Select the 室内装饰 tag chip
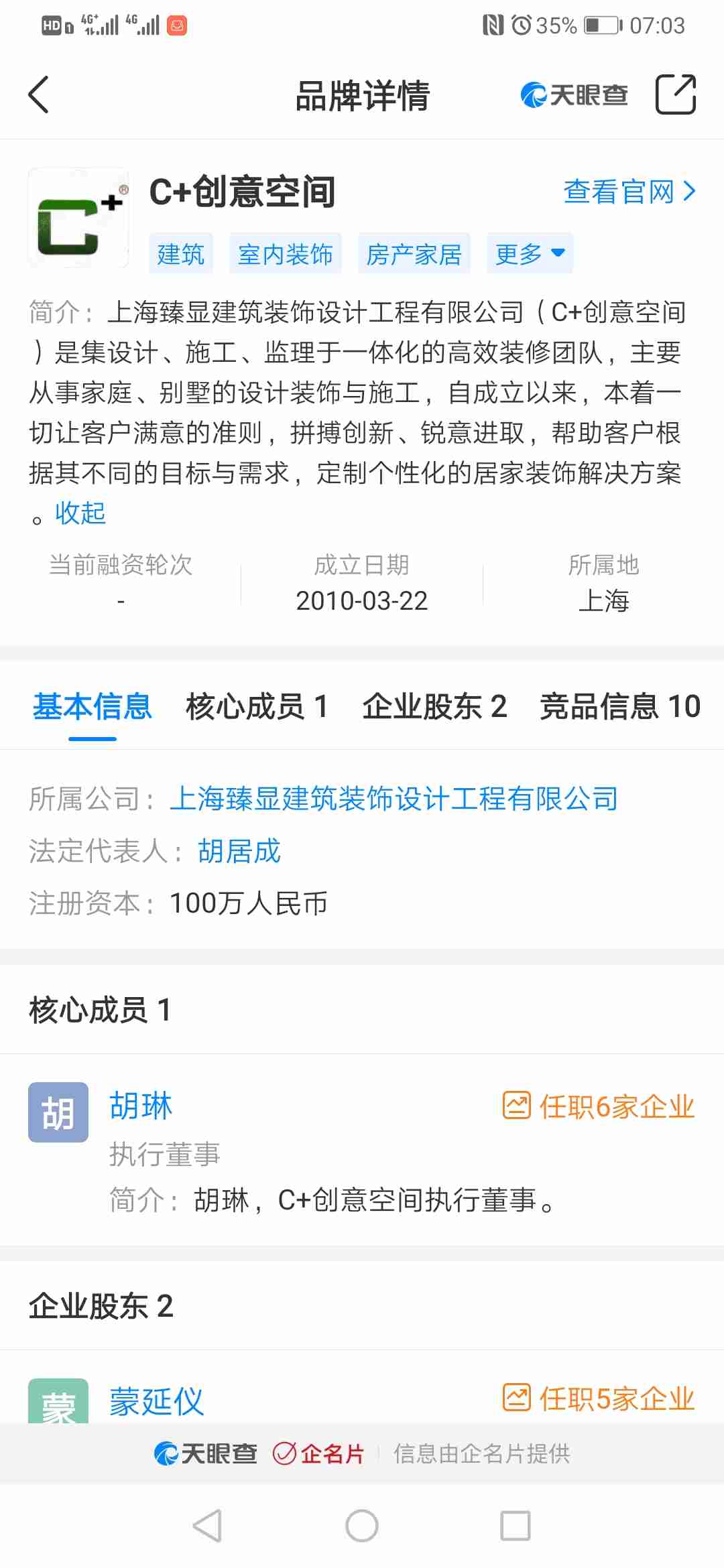The width and height of the screenshot is (724, 1568). click(x=286, y=254)
